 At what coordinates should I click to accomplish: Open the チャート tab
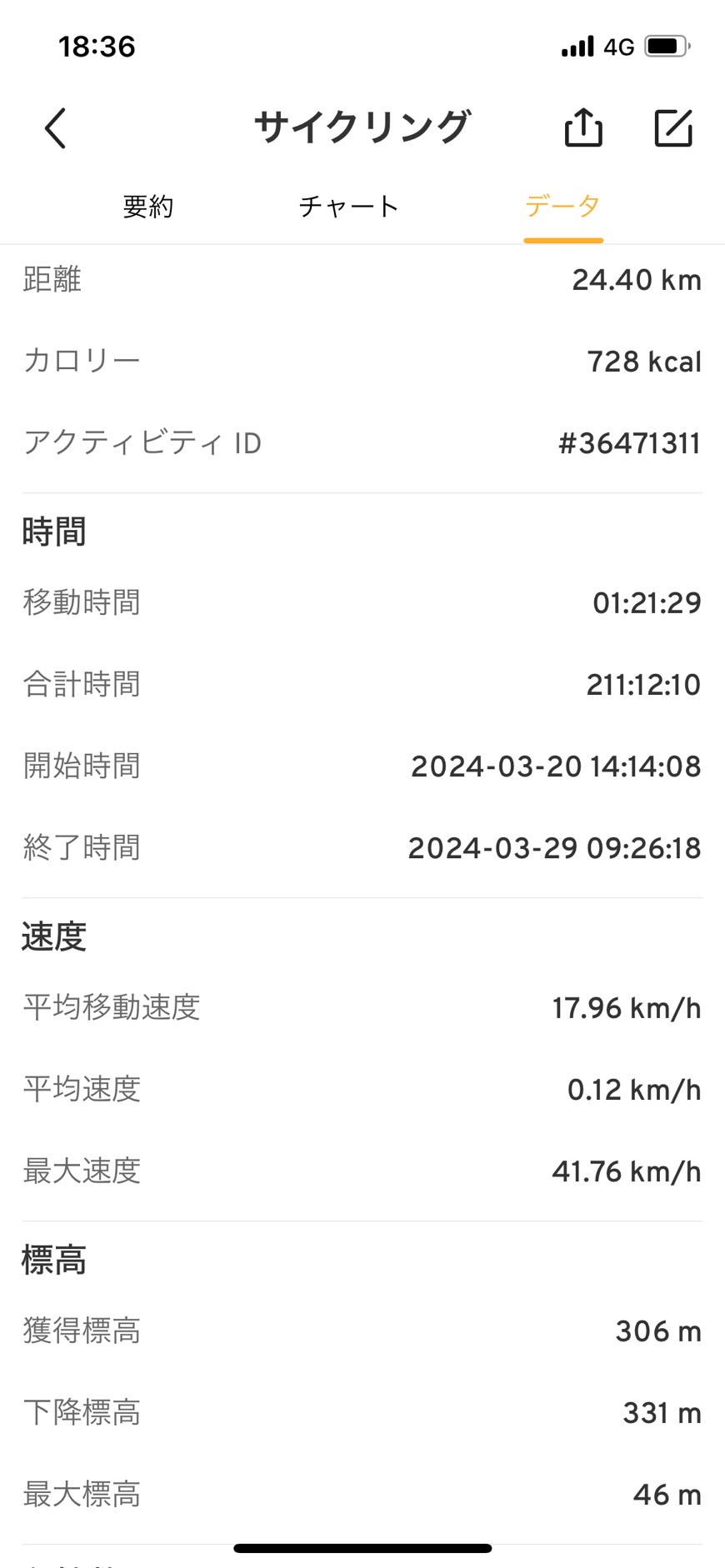(348, 207)
